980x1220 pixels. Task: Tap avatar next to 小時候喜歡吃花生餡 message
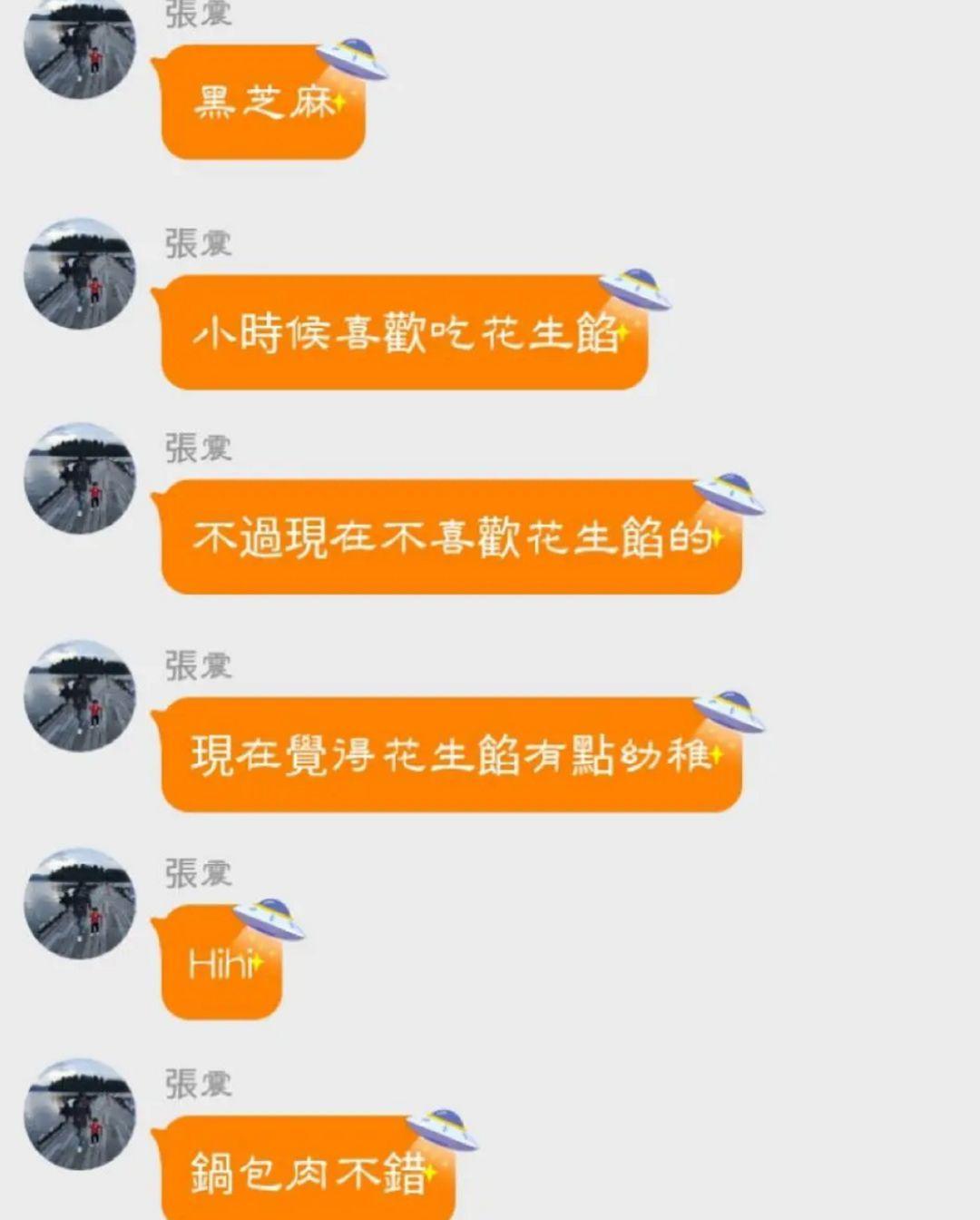pyautogui.click(x=79, y=273)
